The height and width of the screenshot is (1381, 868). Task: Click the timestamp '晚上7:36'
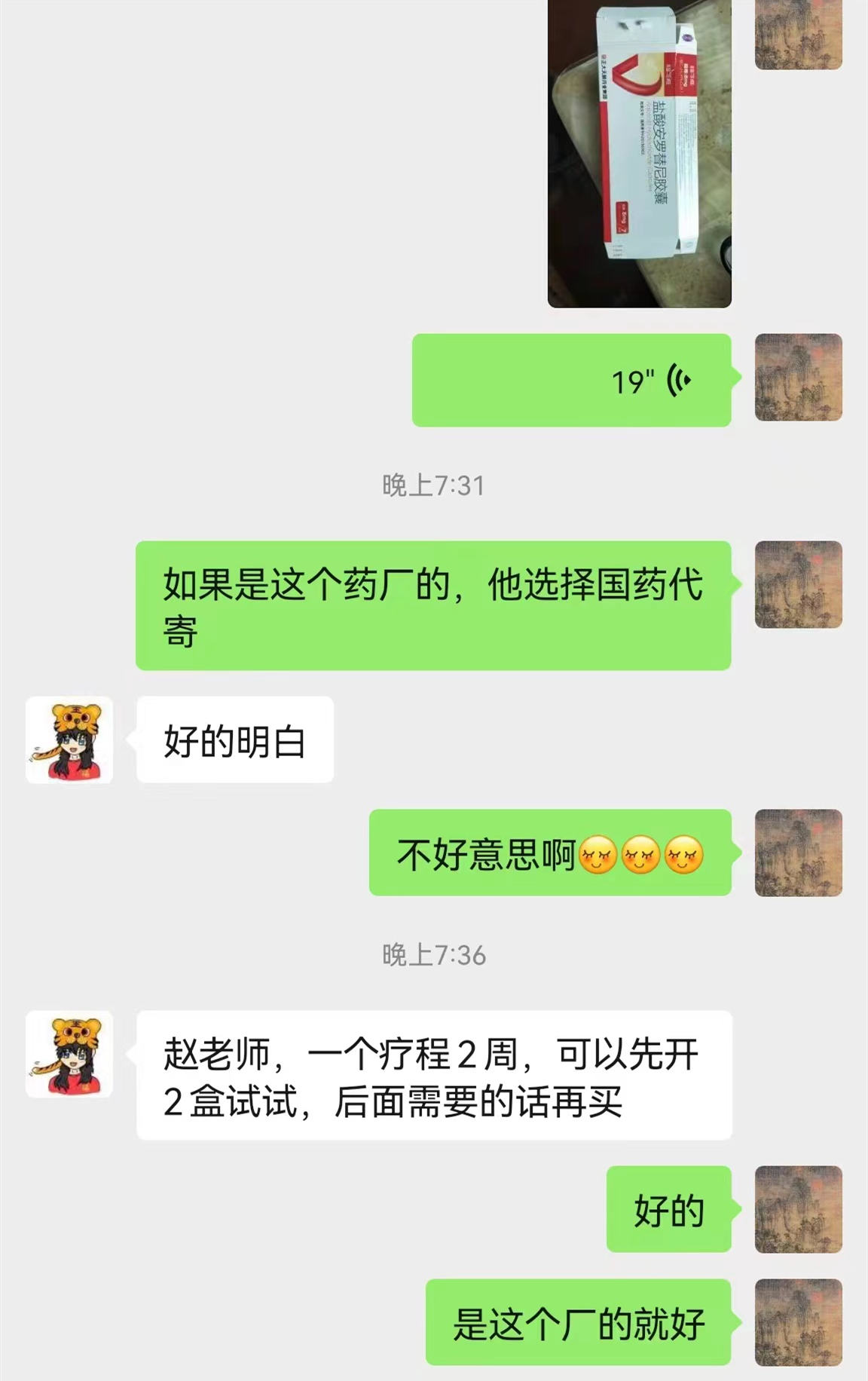434,956
